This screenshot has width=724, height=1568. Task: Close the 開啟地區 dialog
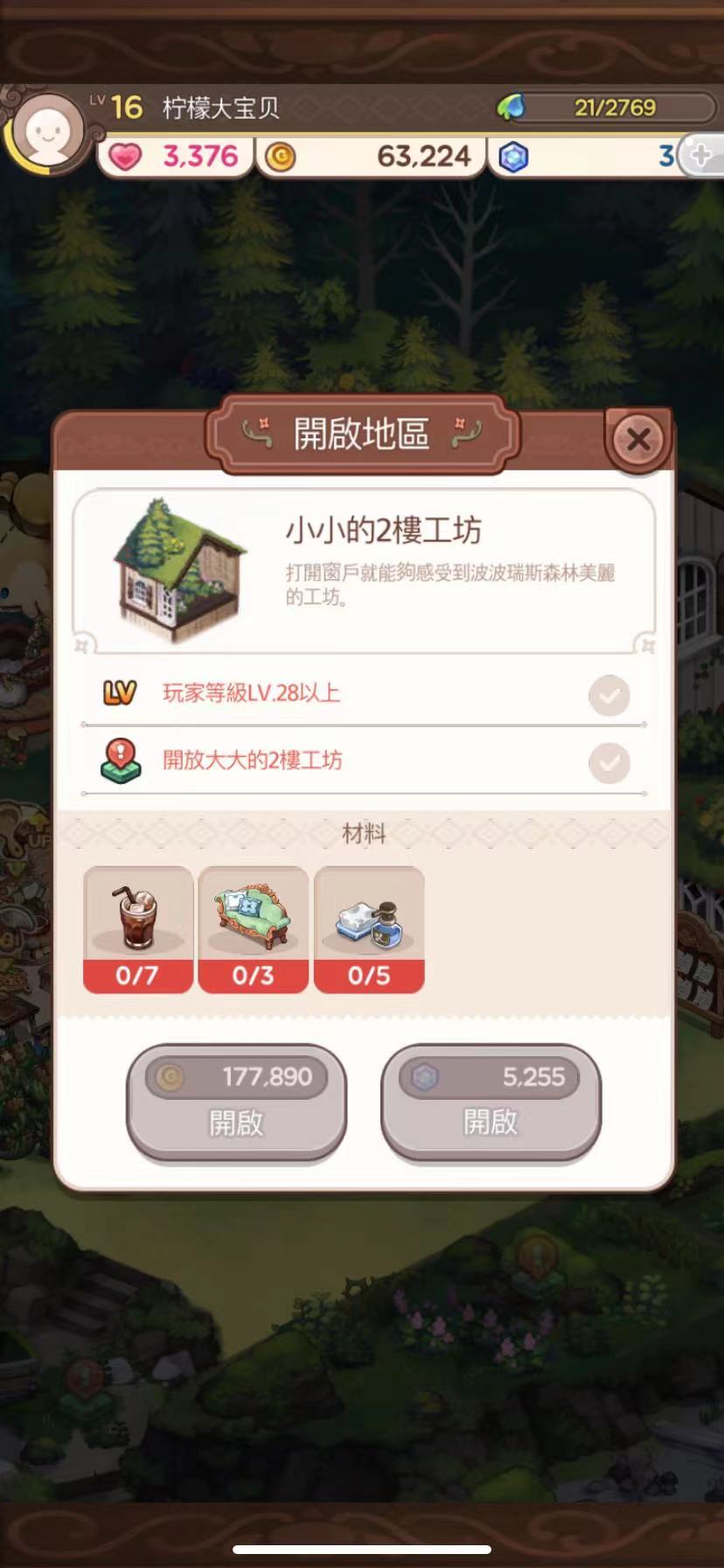pyautogui.click(x=637, y=439)
